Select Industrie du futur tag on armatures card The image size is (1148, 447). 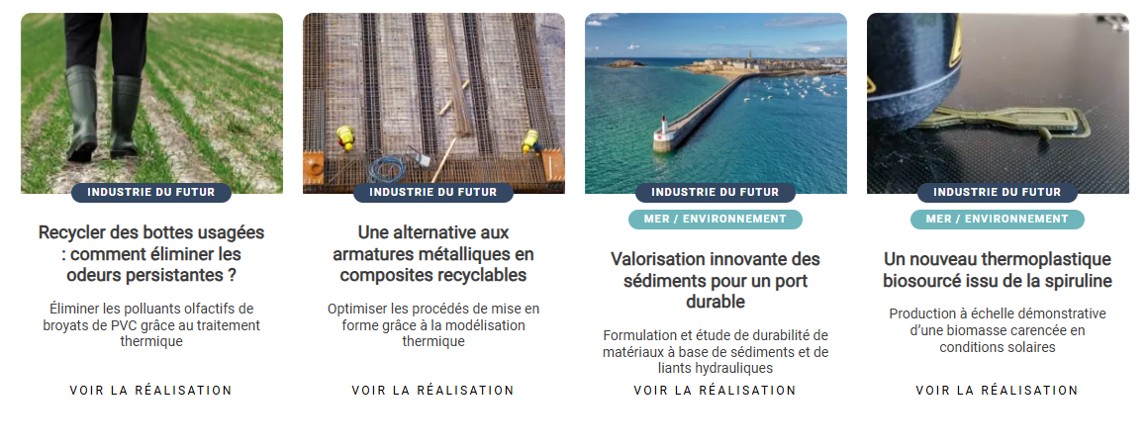(433, 192)
